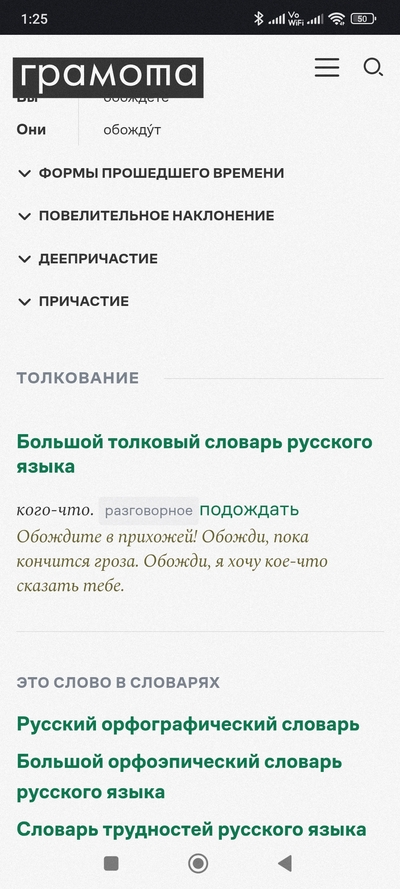Expand Повелительное наклонение section
This screenshot has width=400, height=889.
click(x=146, y=216)
